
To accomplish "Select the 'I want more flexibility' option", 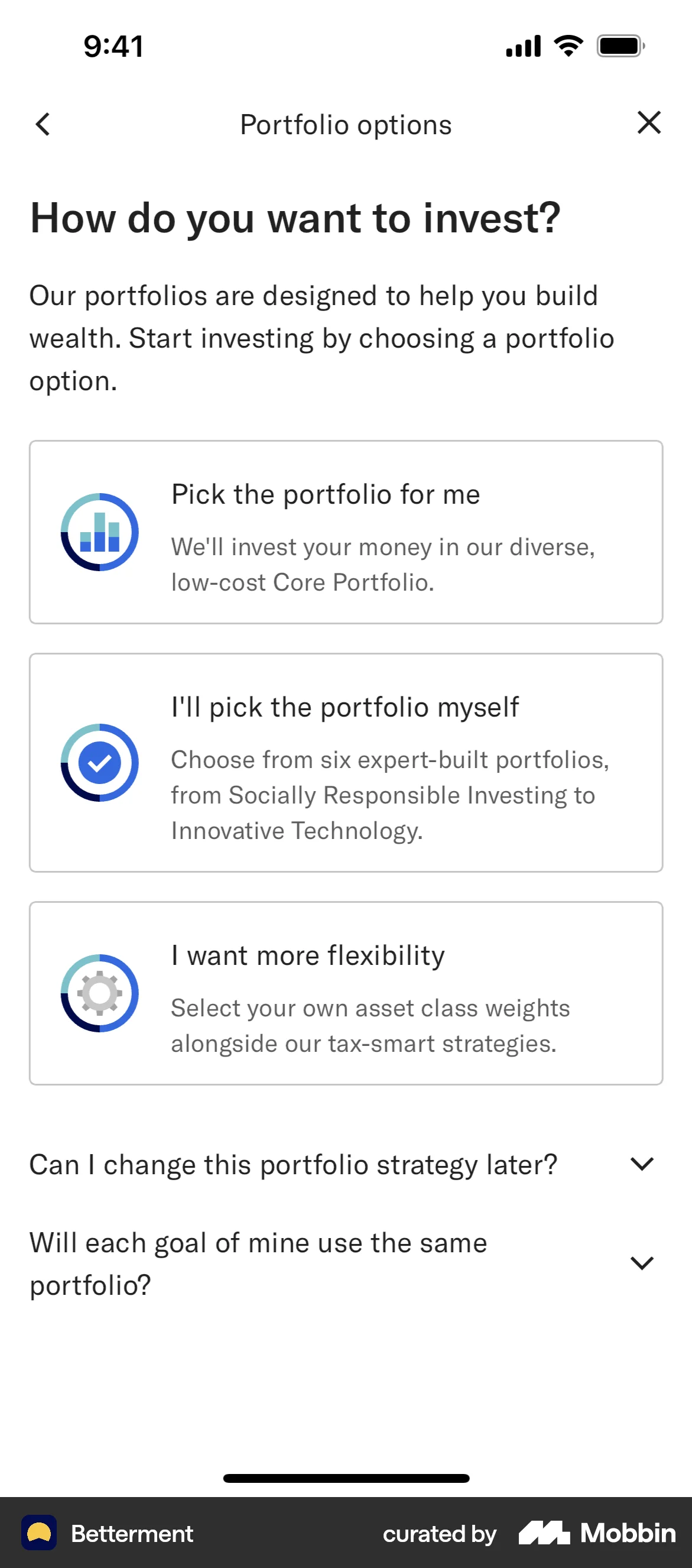I will click(x=346, y=993).
